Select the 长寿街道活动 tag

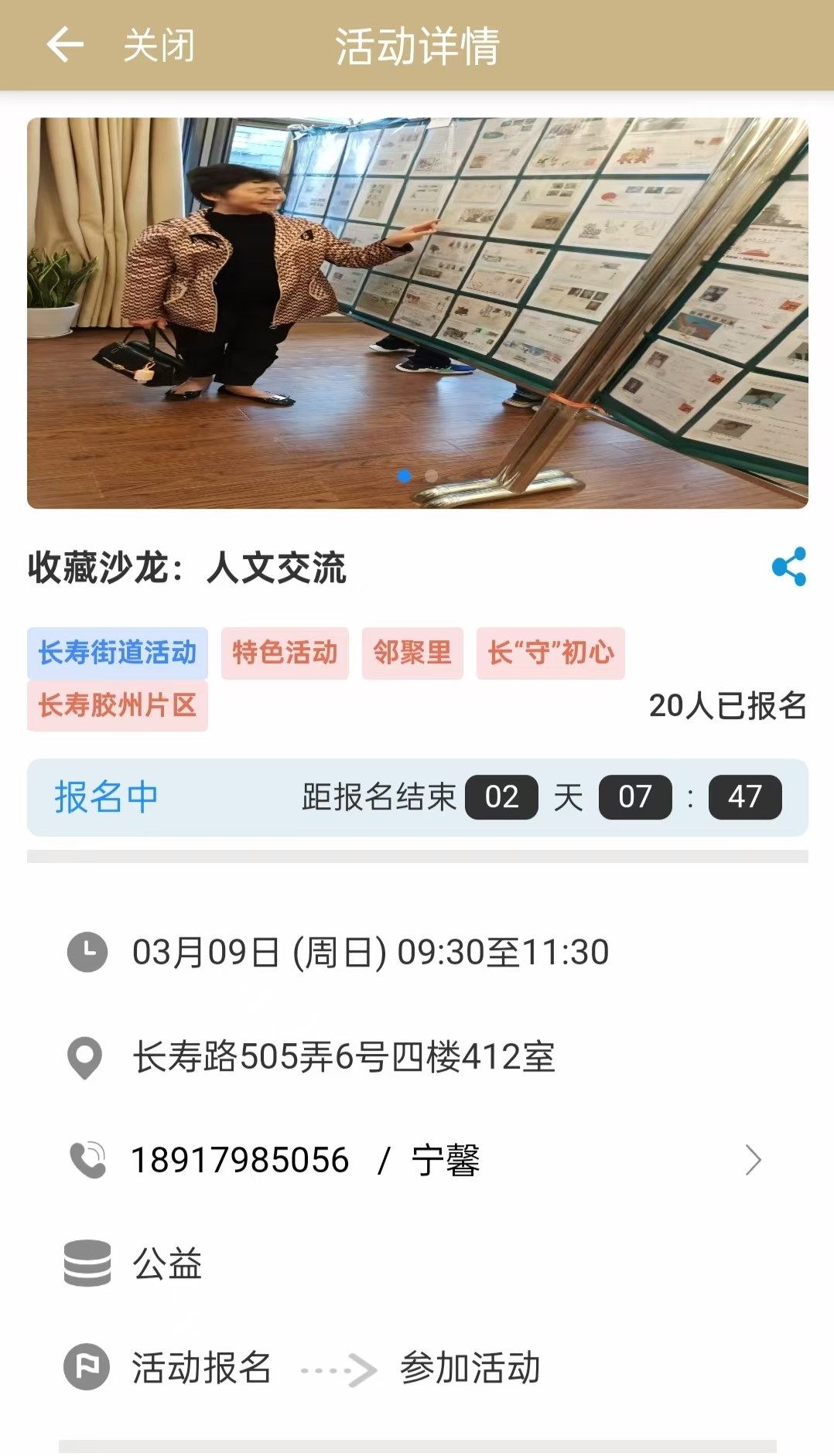pyautogui.click(x=118, y=653)
